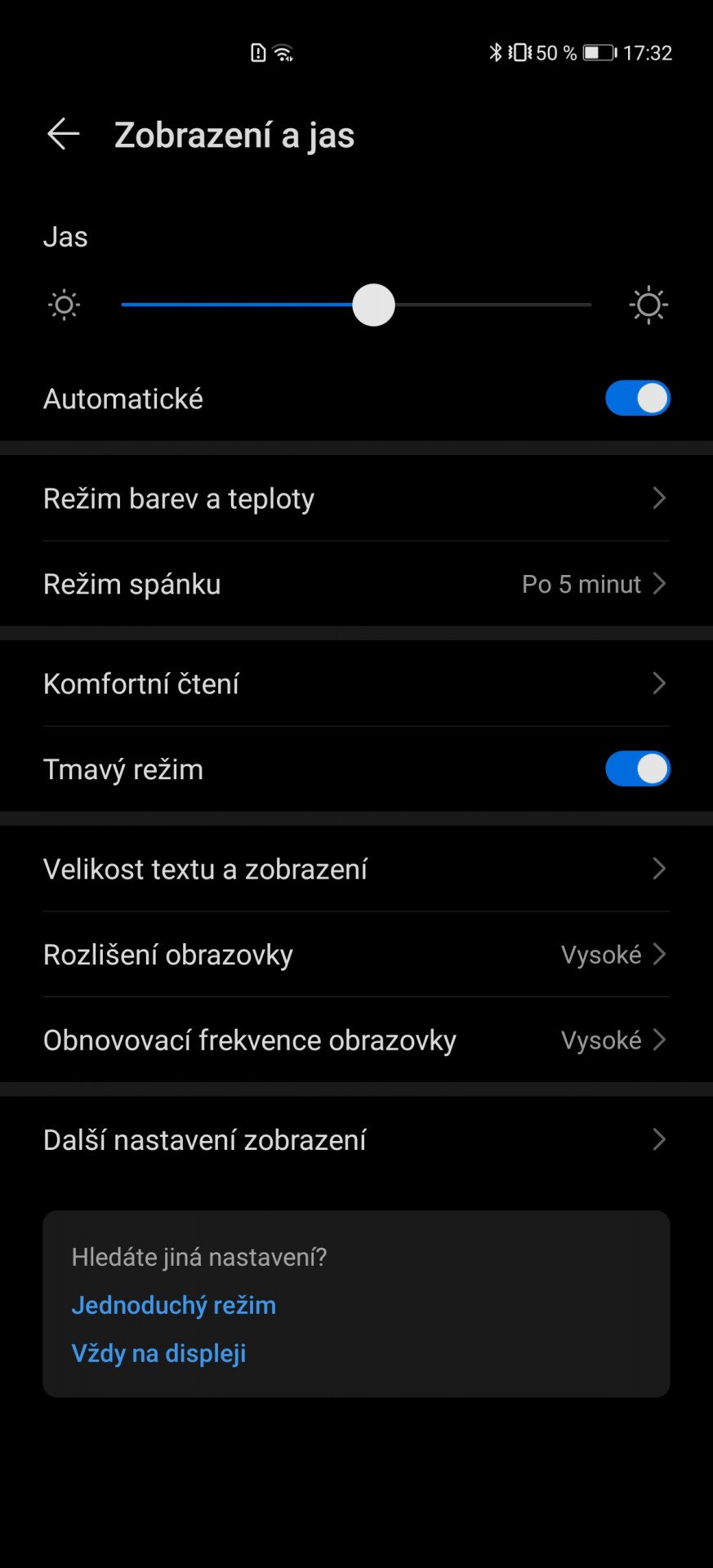713x1568 pixels.
Task: Open Režim barev a teploty
Action: (356, 498)
